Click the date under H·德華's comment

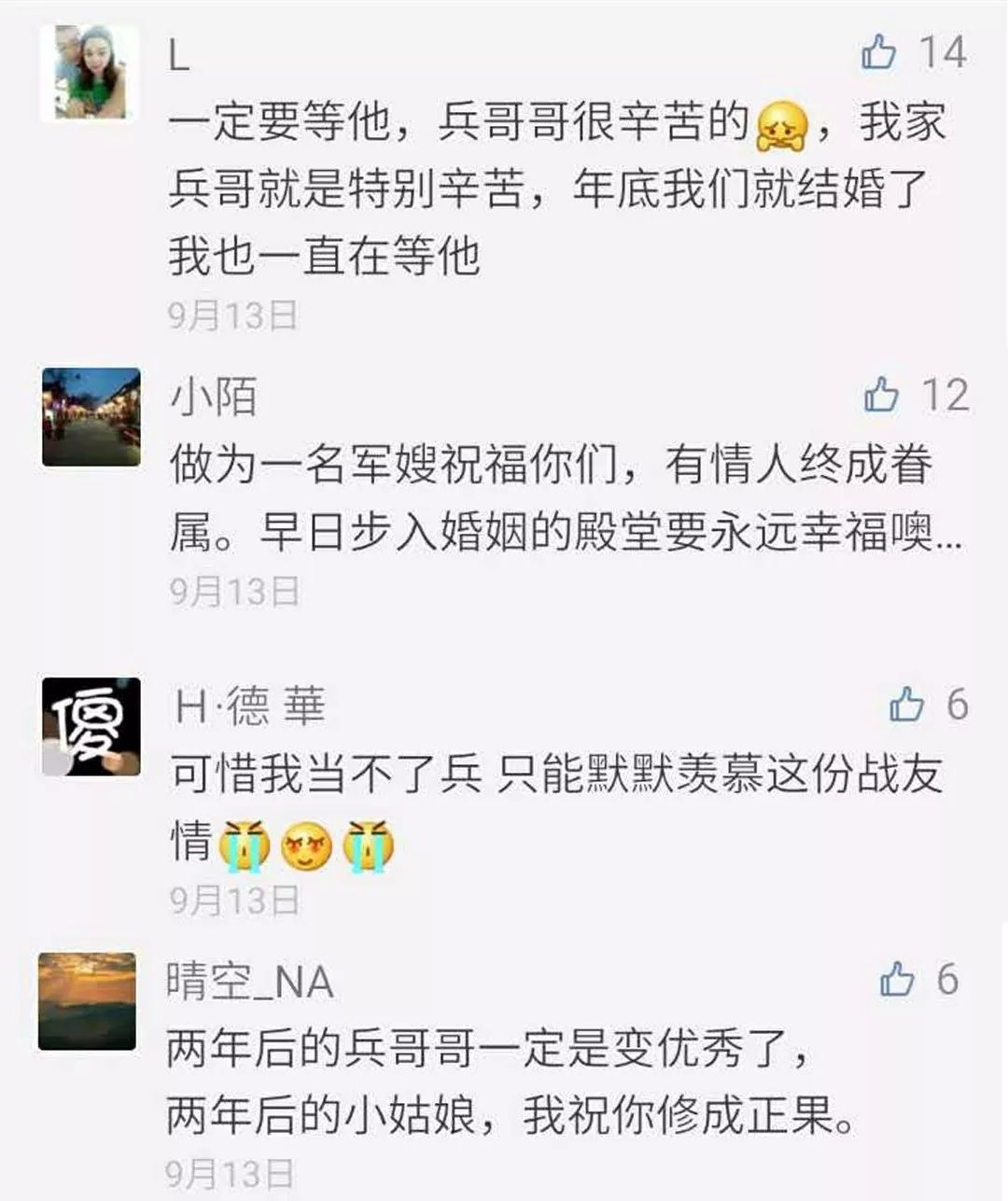coord(233,899)
